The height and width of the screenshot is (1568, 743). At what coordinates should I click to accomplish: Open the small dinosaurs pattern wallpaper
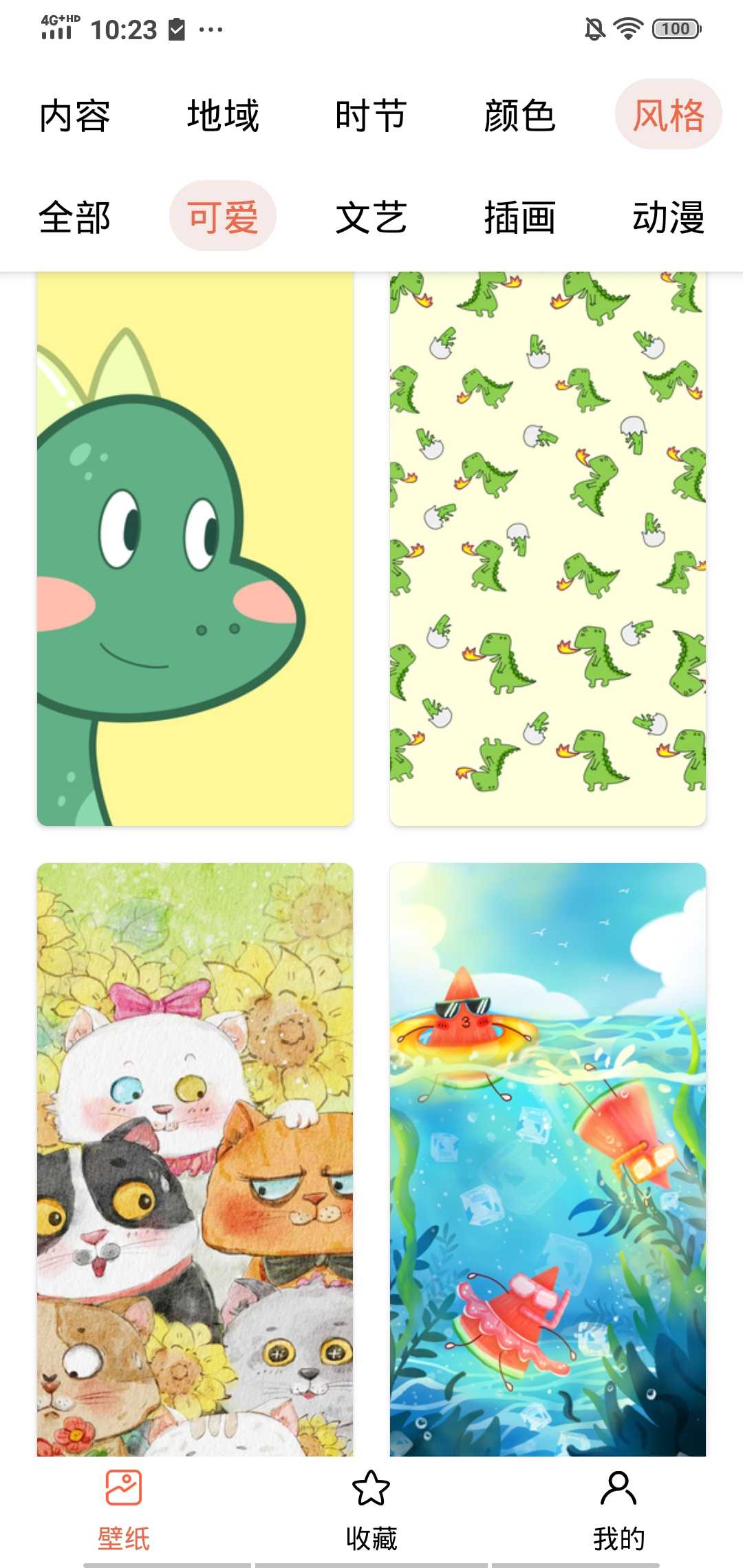[548, 549]
